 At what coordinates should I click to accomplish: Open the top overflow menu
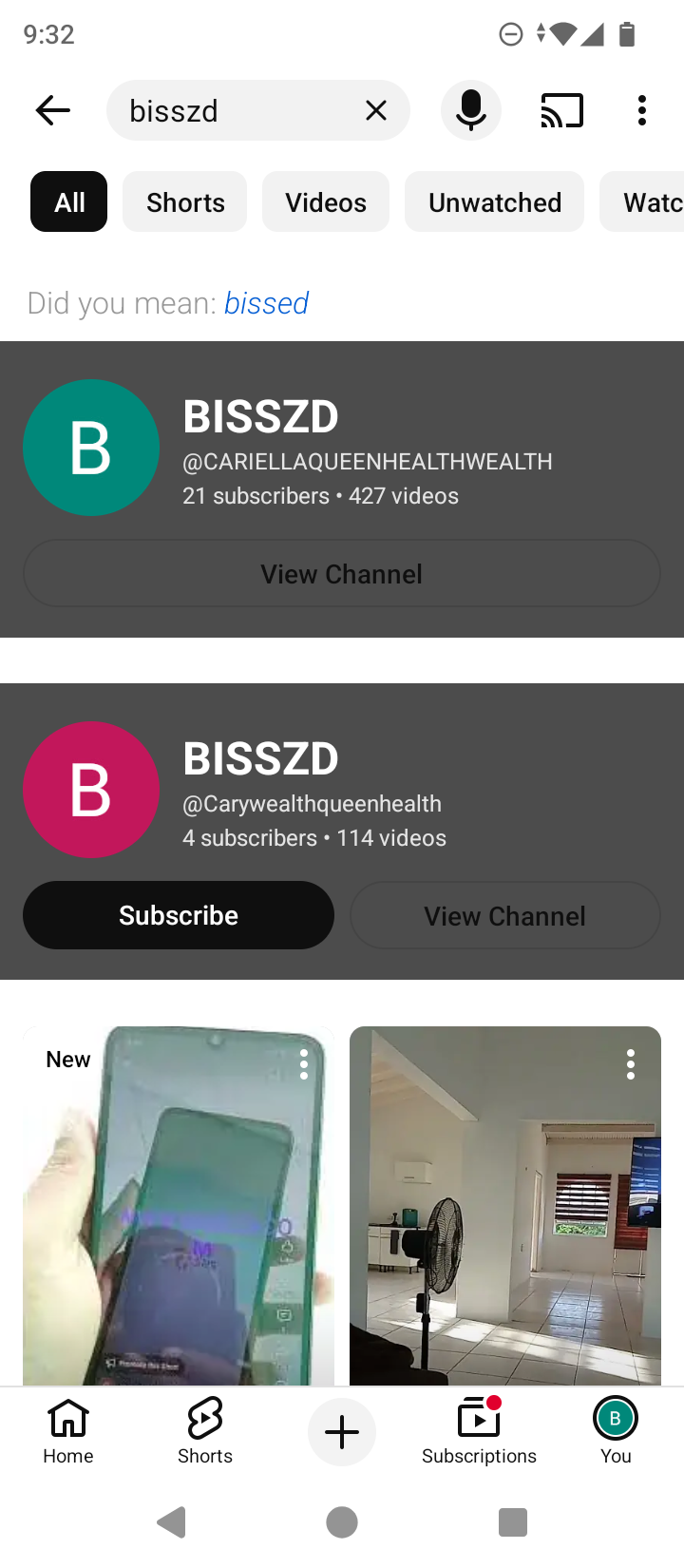(x=642, y=111)
